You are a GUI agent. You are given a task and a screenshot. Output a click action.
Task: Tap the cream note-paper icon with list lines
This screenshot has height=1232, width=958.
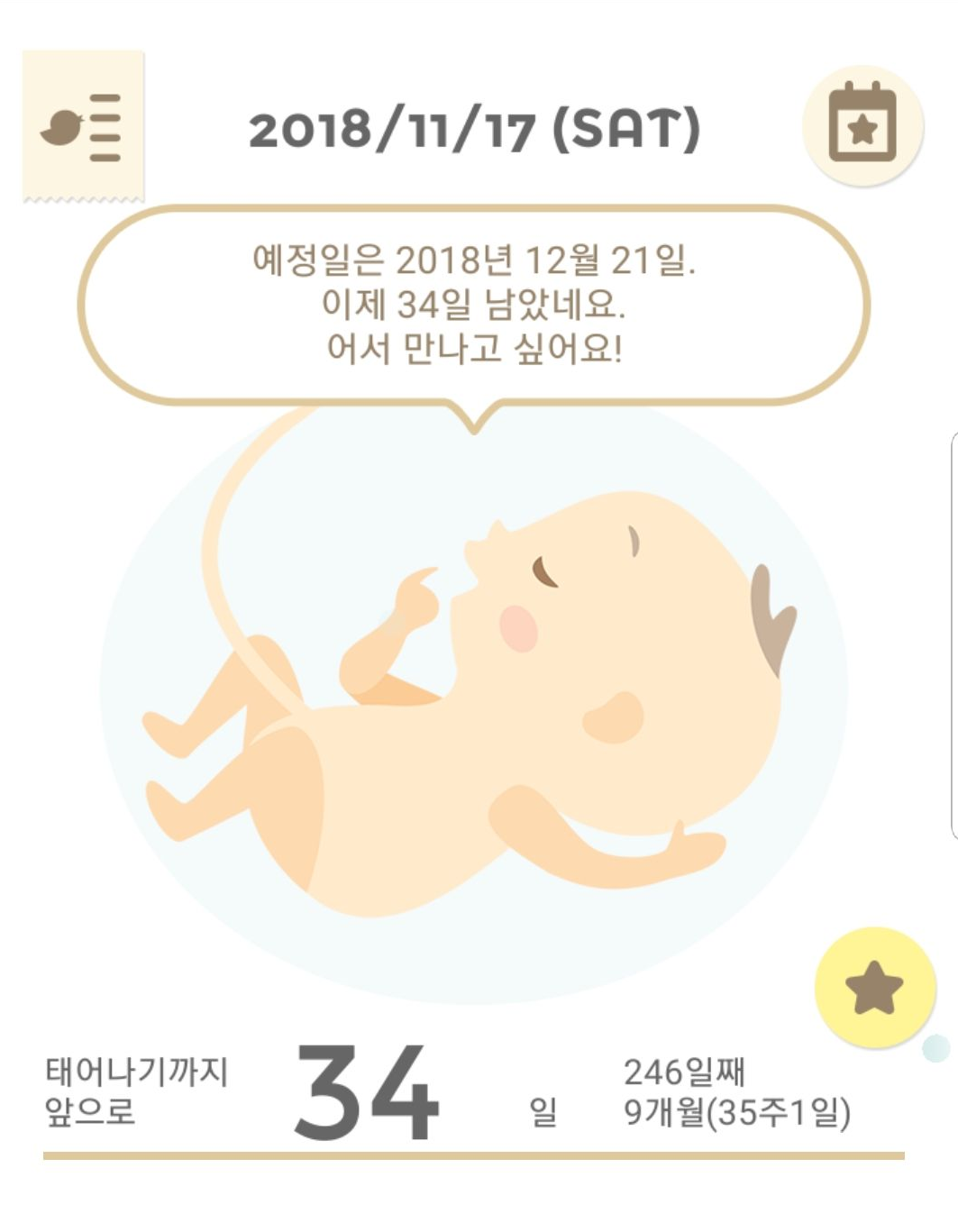[x=84, y=126]
